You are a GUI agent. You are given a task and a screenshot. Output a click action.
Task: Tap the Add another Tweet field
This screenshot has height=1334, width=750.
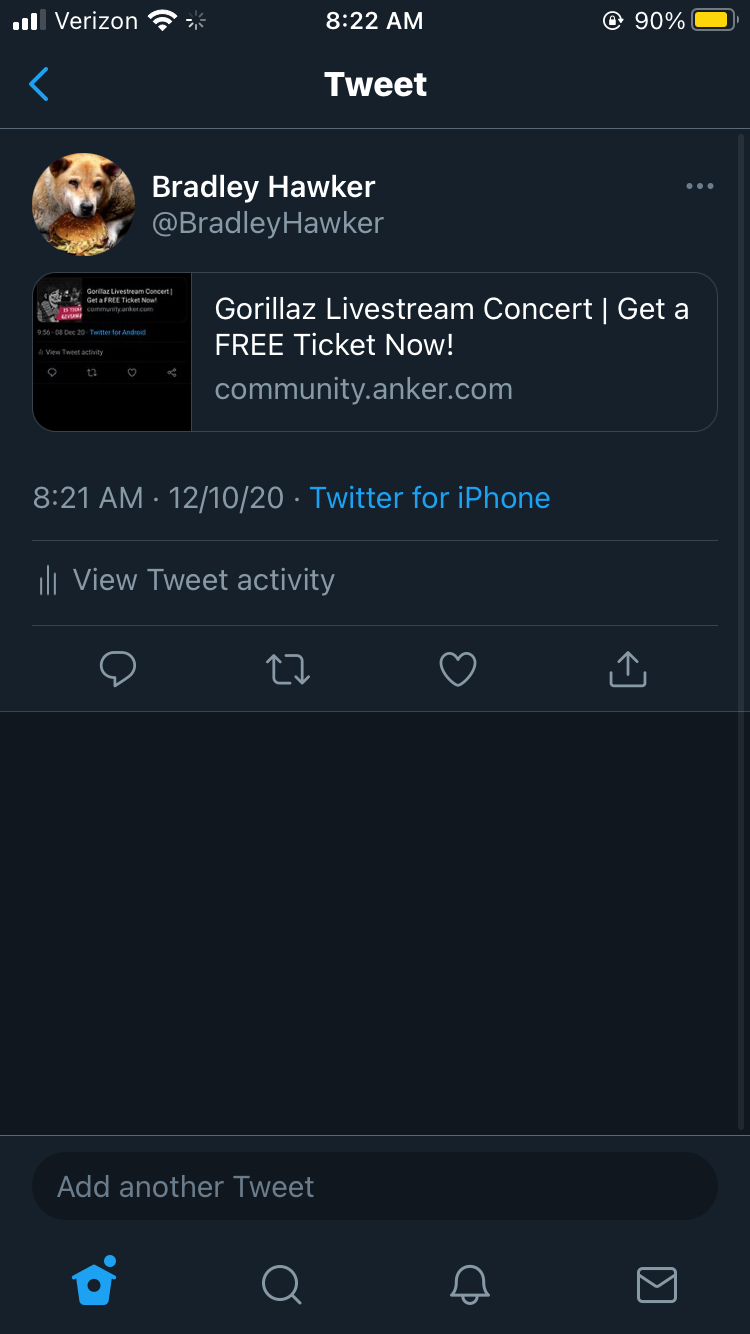[x=375, y=1187]
